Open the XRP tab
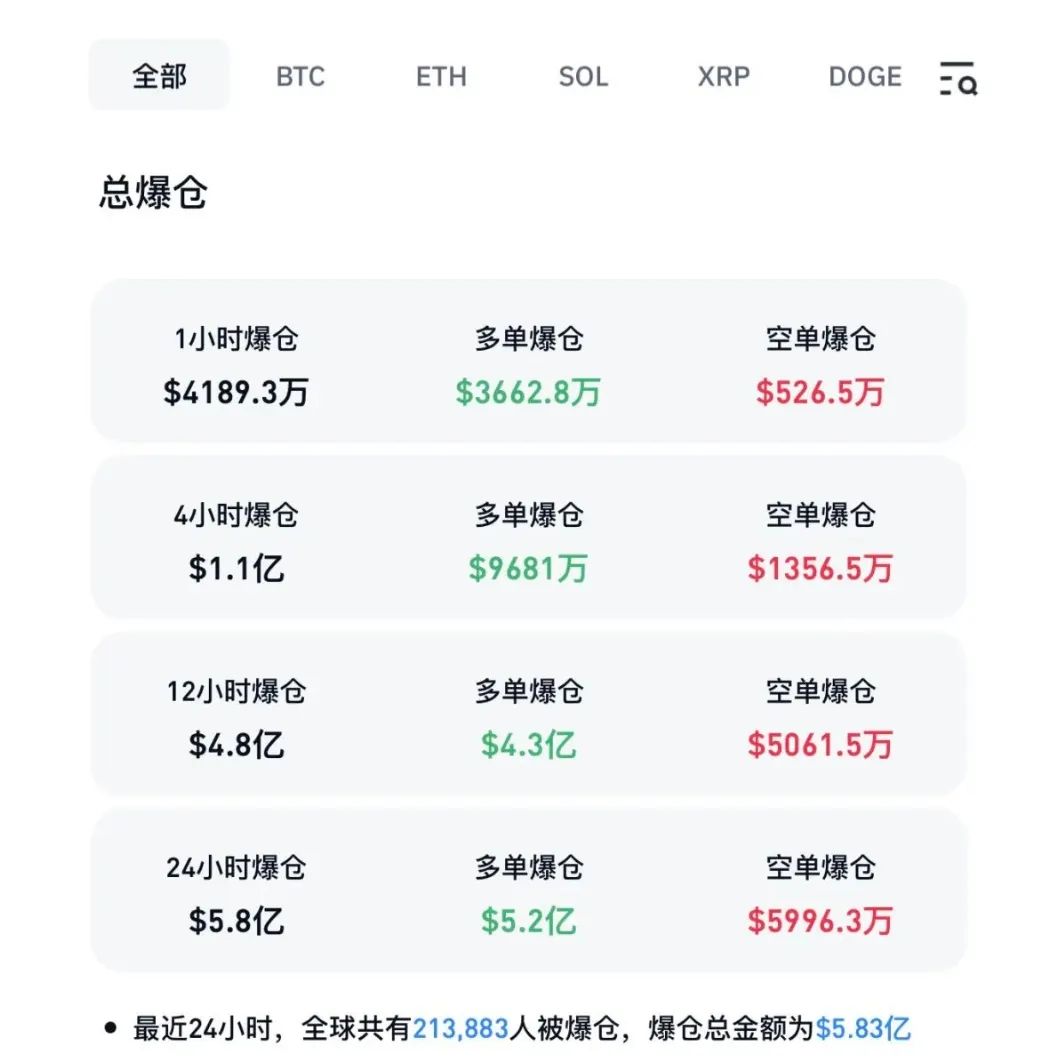1040x1060 pixels. [x=724, y=76]
